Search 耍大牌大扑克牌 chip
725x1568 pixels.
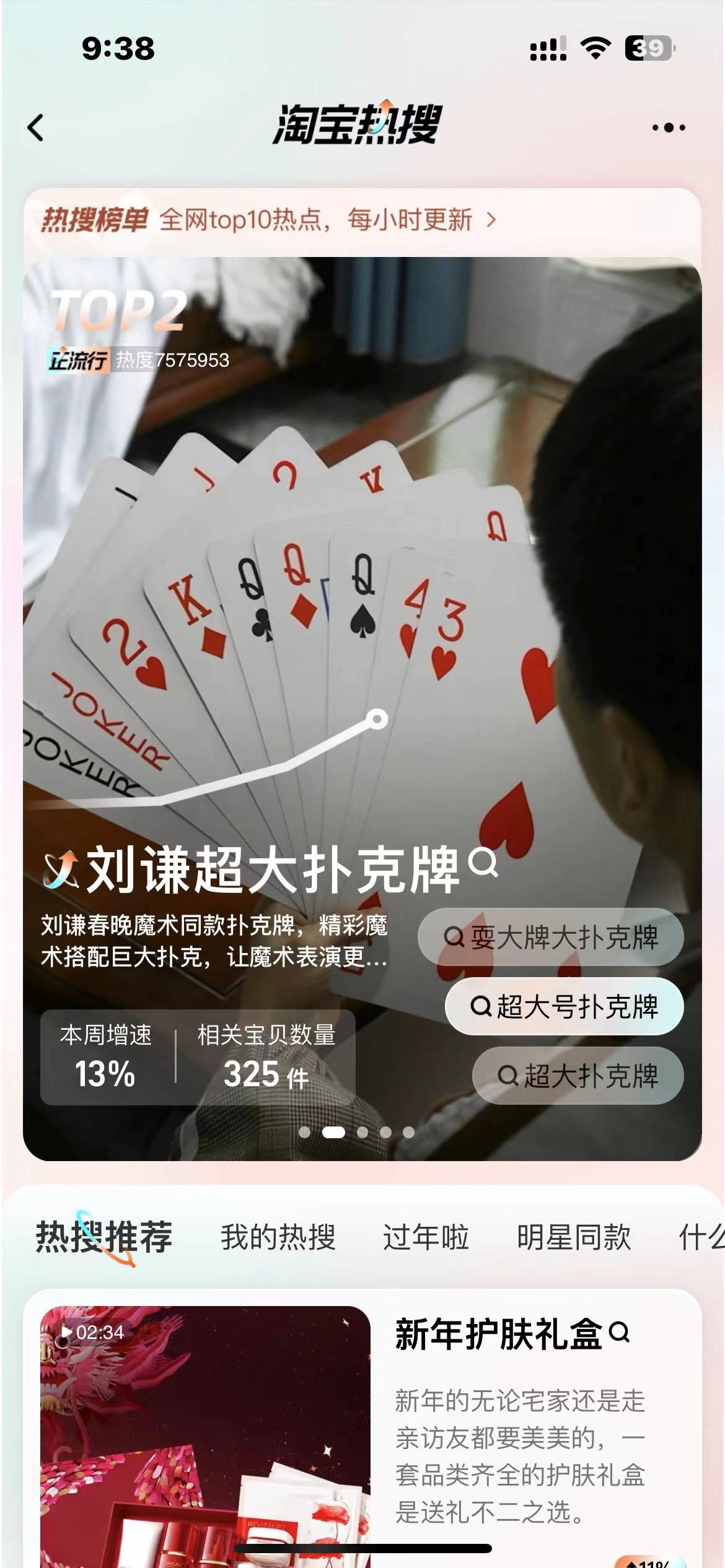[x=550, y=937]
